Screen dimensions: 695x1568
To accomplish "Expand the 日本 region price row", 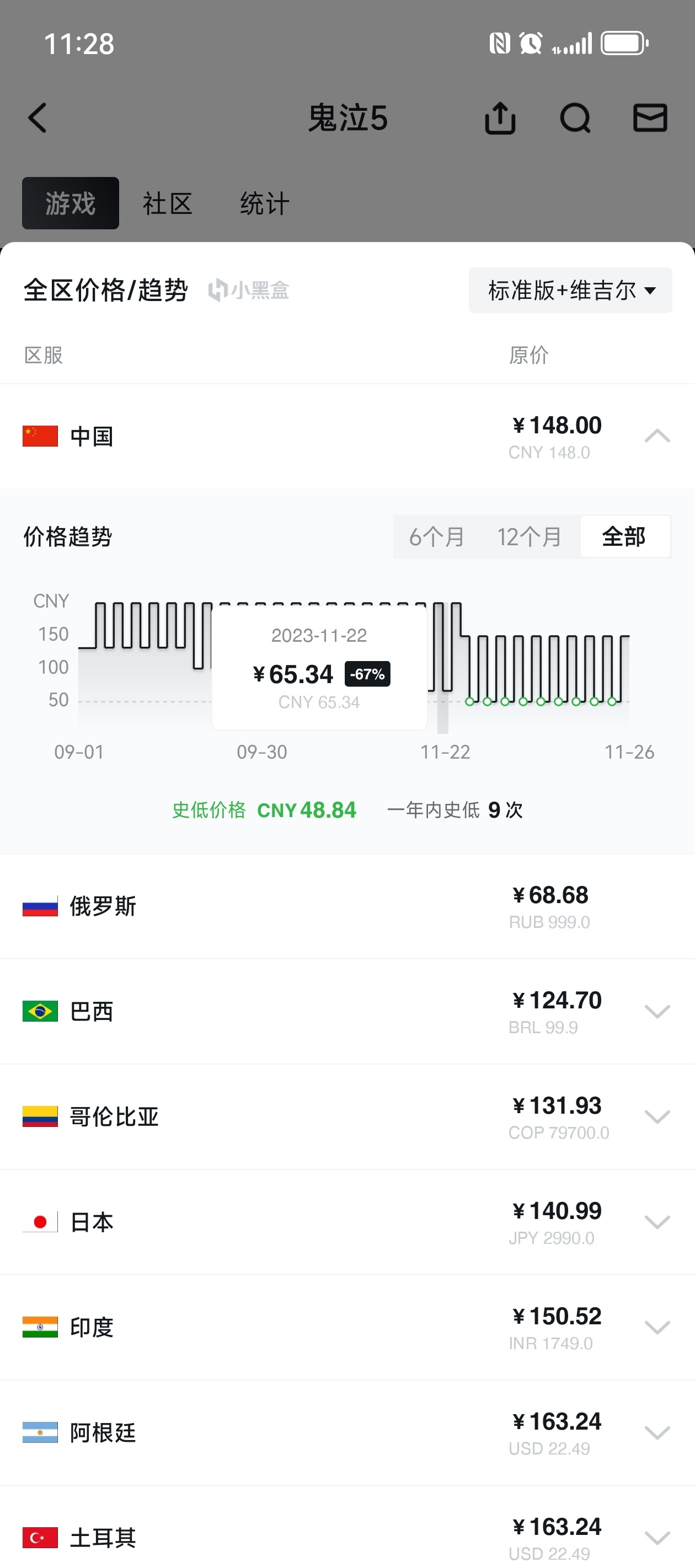I will pyautogui.click(x=656, y=1222).
